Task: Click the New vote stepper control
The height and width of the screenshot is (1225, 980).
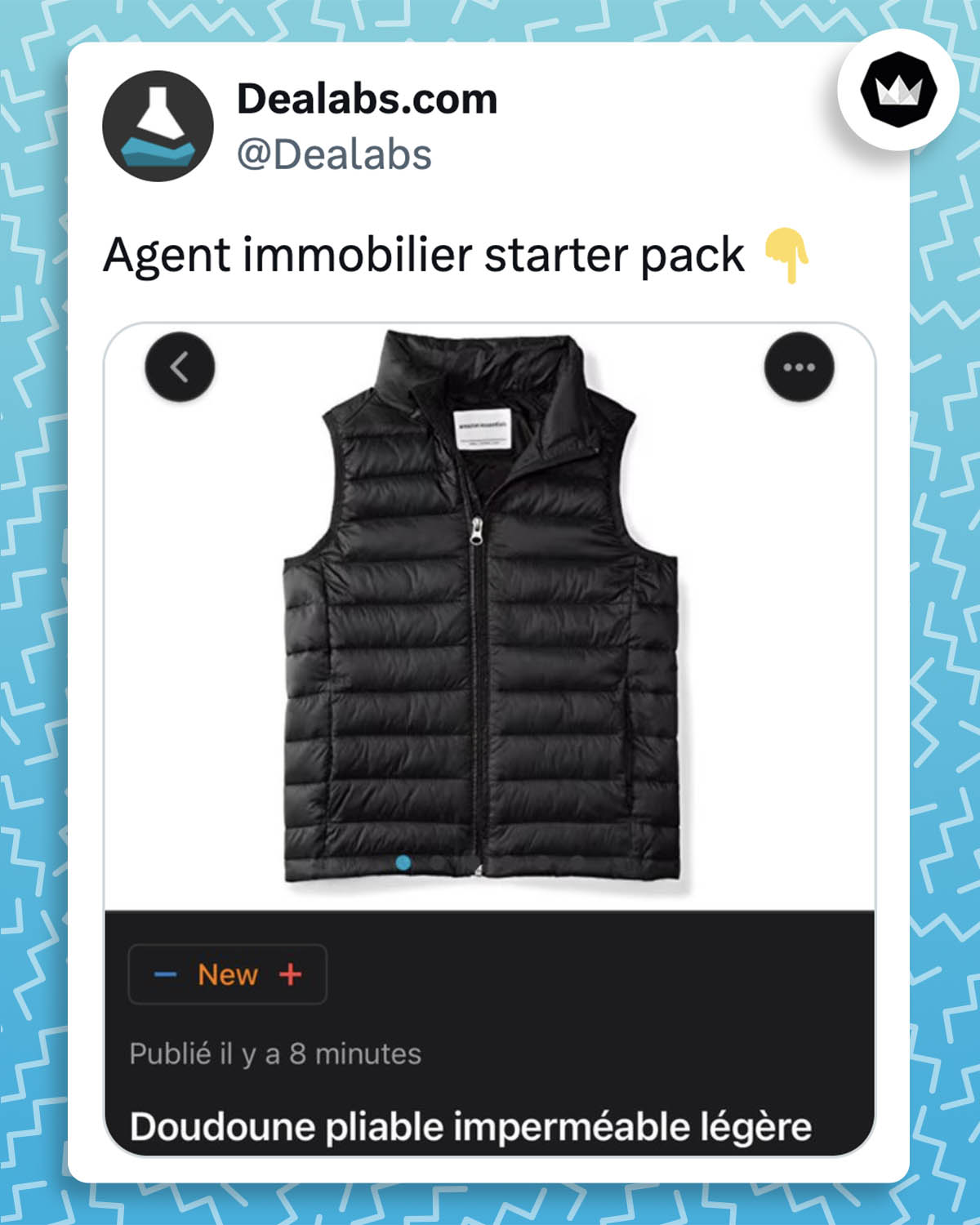Action: click(226, 973)
